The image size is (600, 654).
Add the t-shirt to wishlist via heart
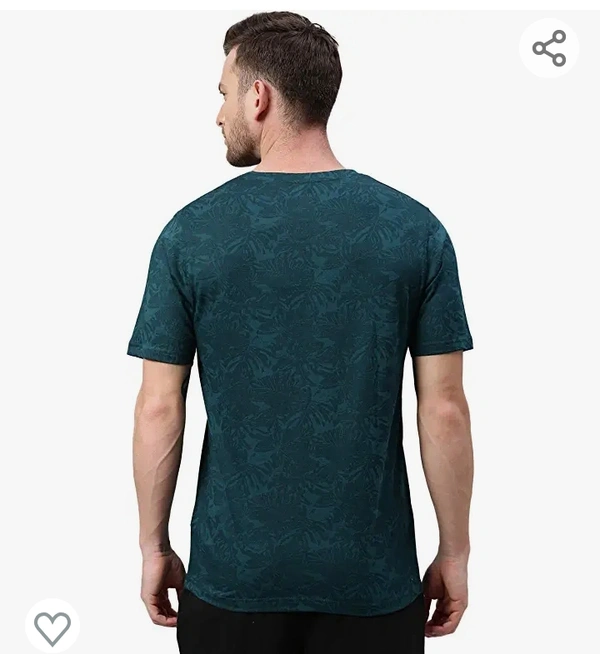[52, 626]
